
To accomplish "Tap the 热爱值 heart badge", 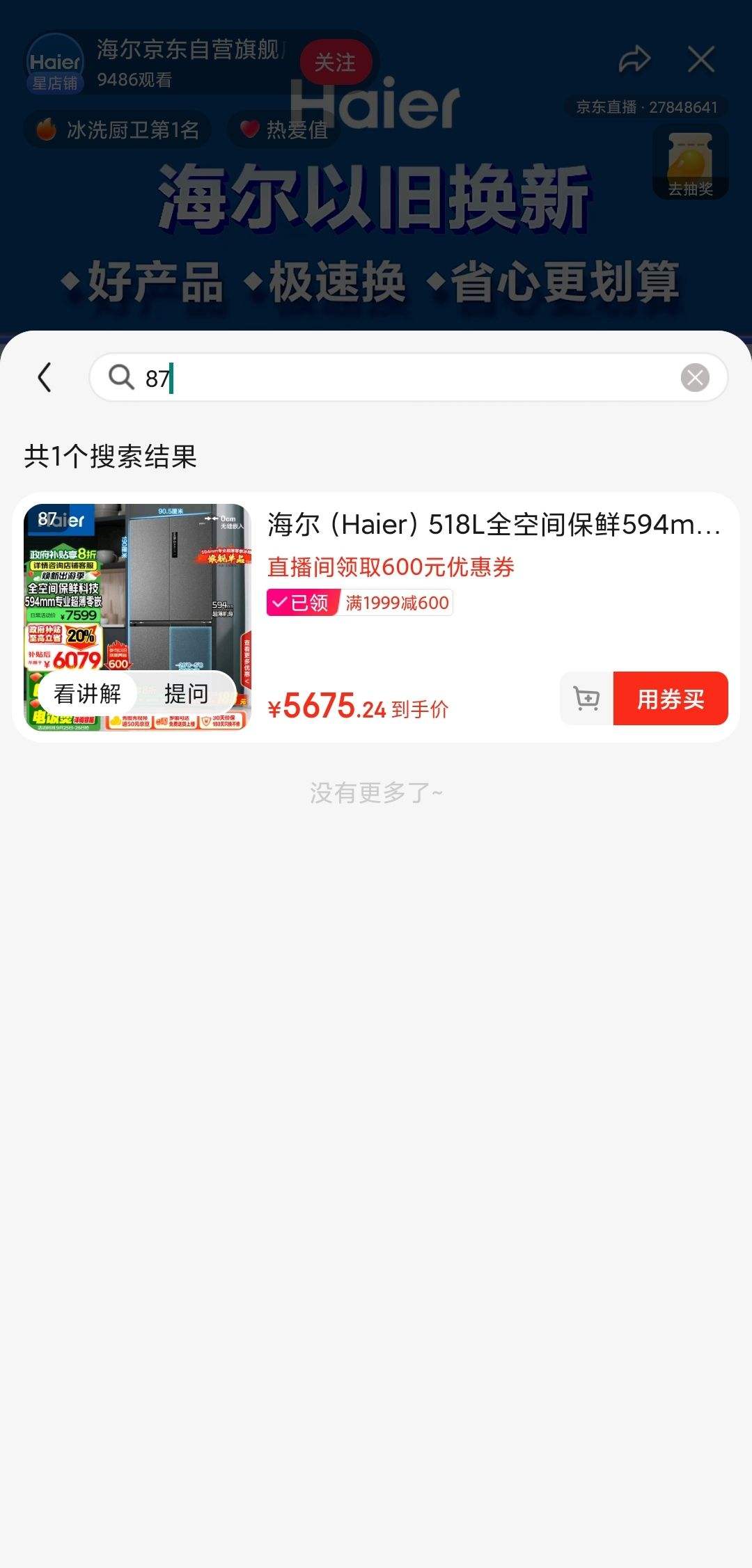I will tap(282, 128).
